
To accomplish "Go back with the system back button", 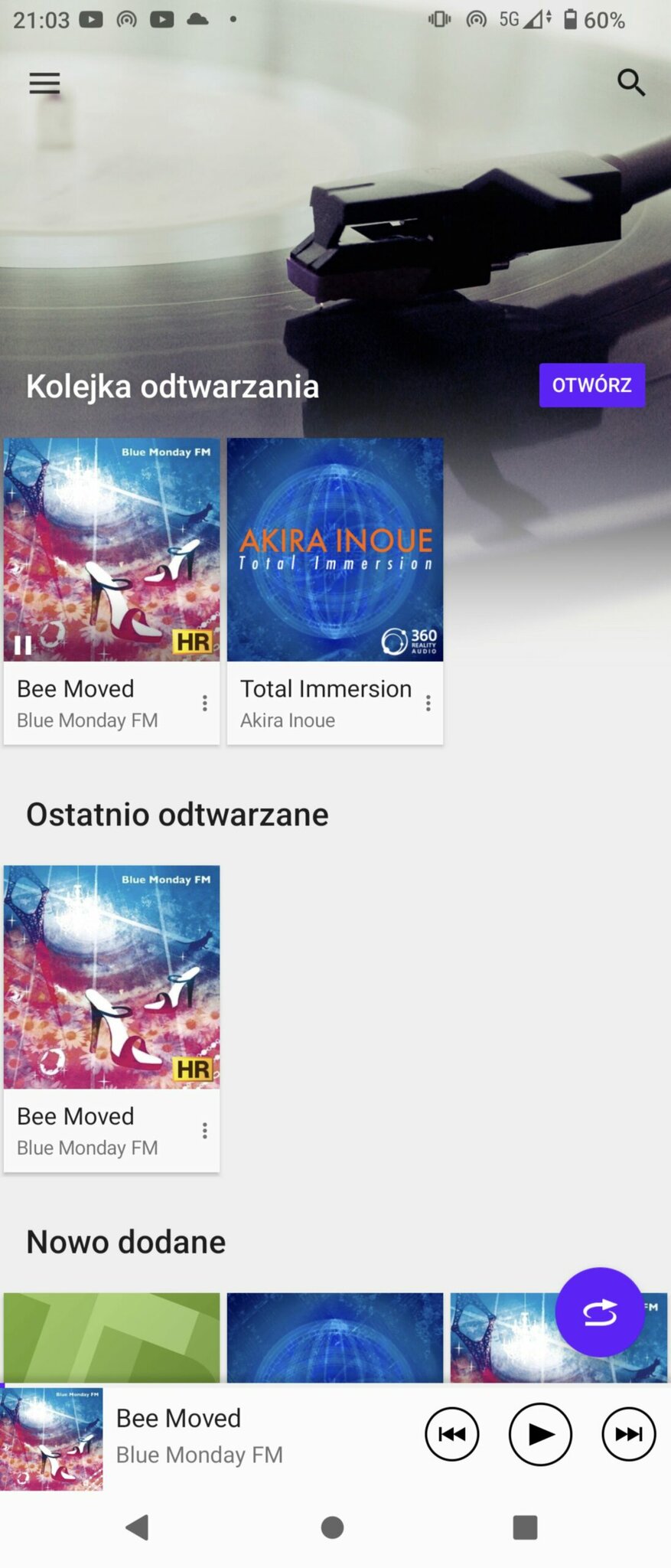I will pos(138,1527).
